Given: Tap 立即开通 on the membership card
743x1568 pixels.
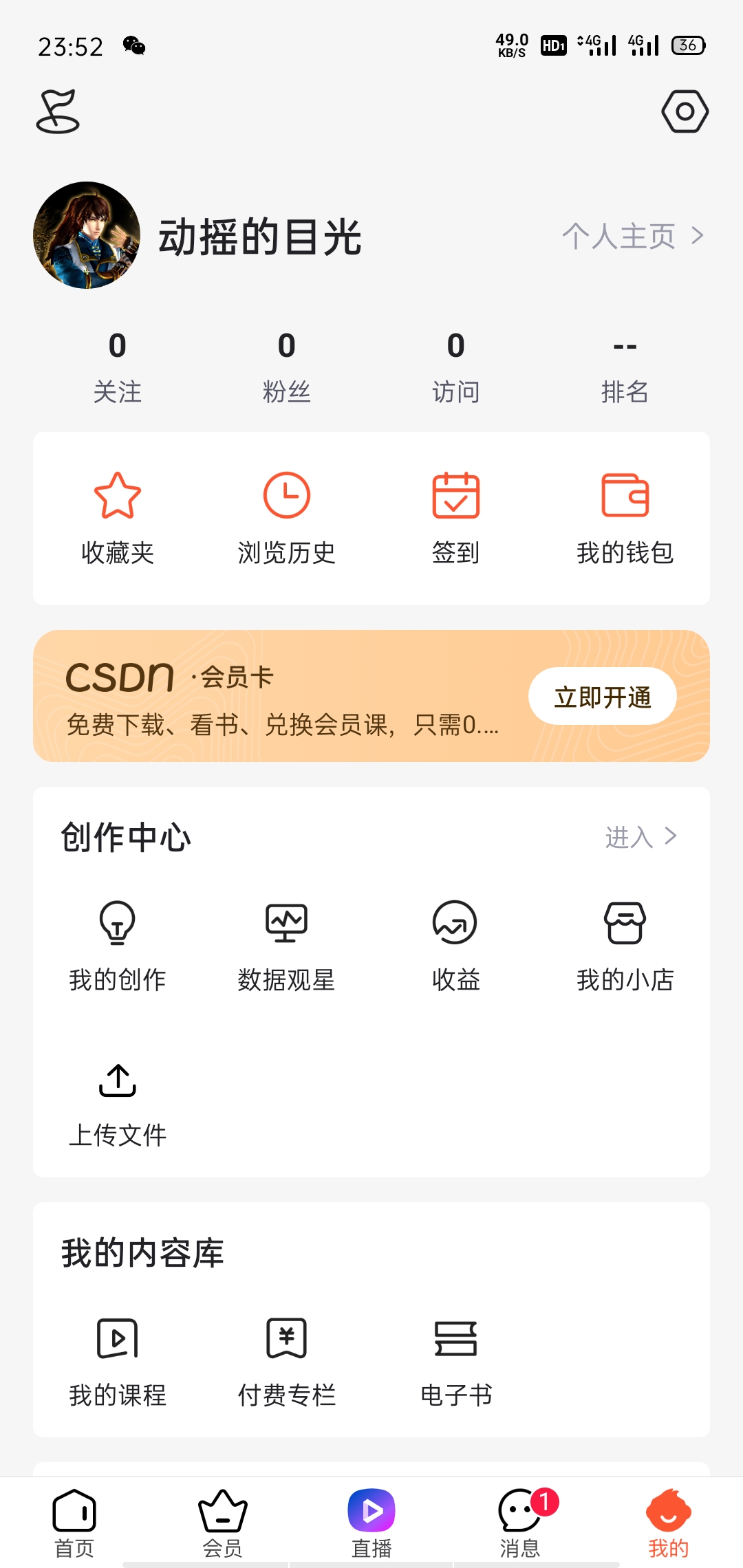Looking at the screenshot, I should [602, 697].
